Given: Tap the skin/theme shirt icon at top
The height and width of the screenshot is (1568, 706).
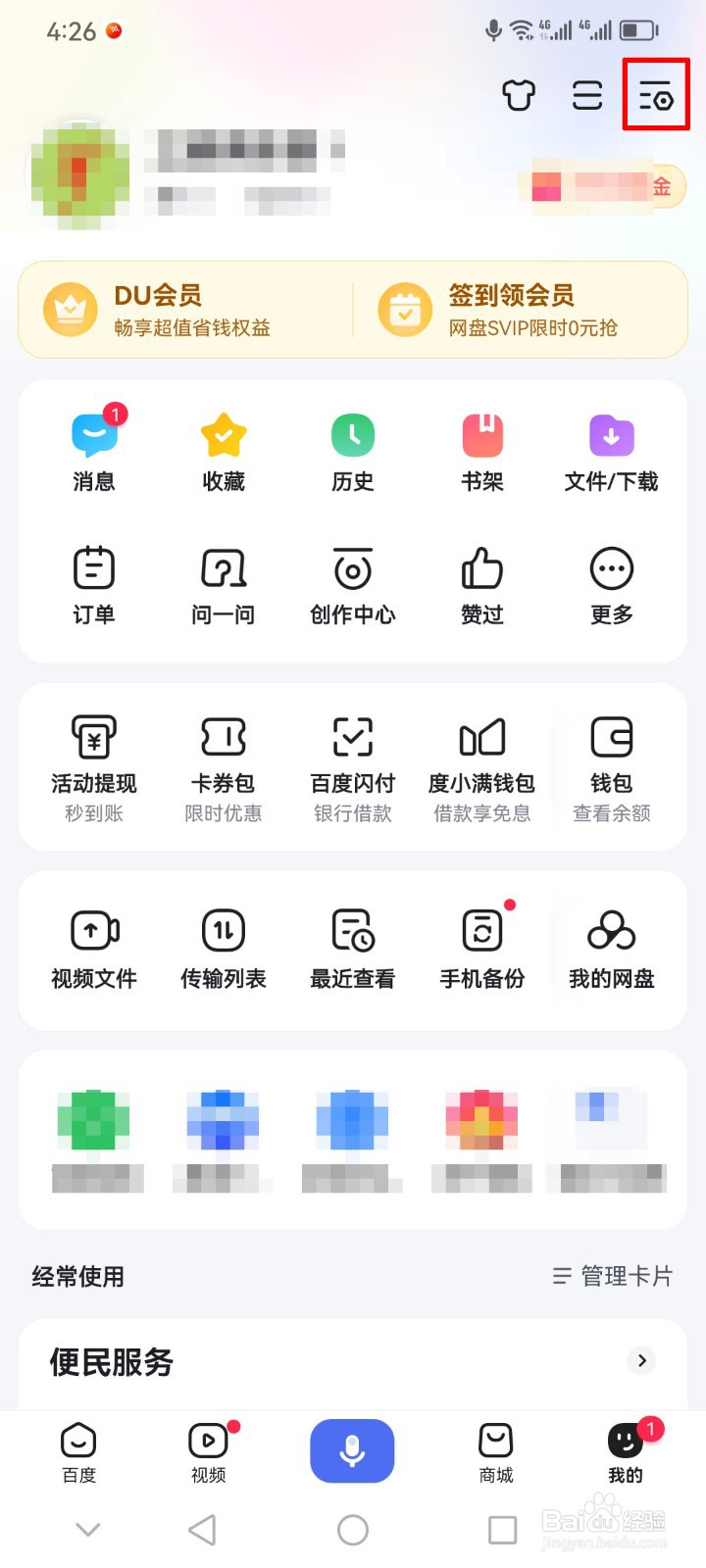Looking at the screenshot, I should tap(519, 95).
